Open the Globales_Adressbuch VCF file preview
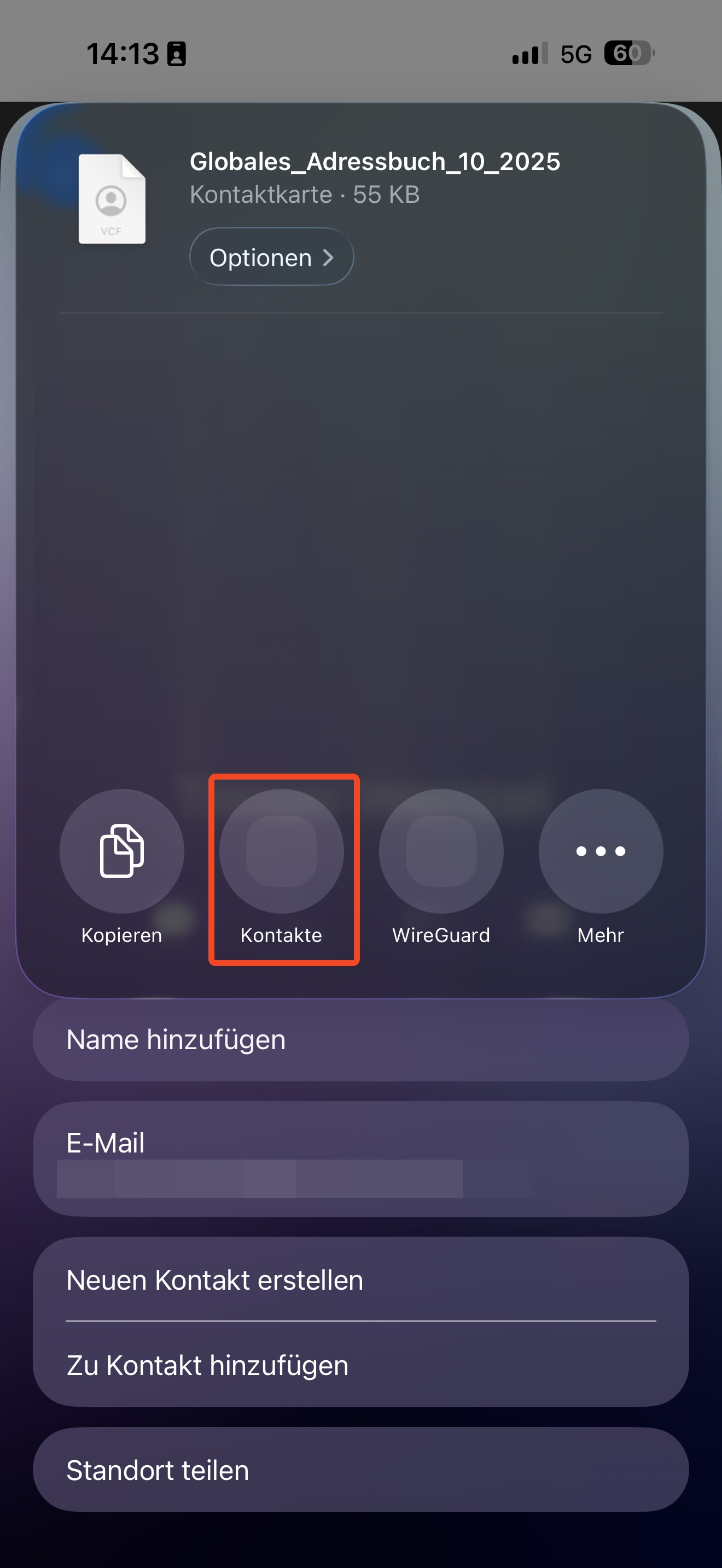This screenshot has width=722, height=1568. [112, 200]
